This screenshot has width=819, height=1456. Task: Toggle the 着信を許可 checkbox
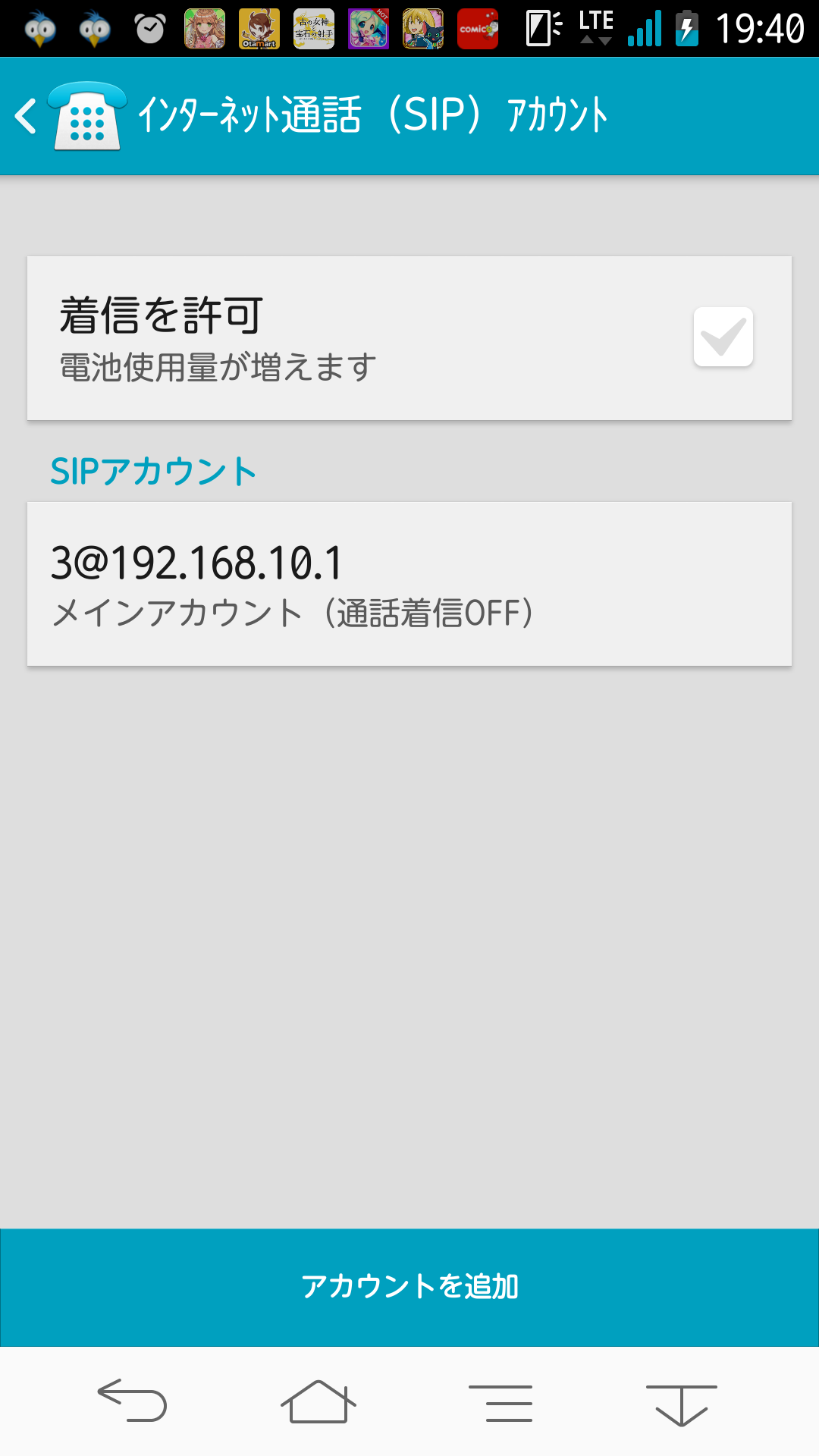(x=723, y=337)
